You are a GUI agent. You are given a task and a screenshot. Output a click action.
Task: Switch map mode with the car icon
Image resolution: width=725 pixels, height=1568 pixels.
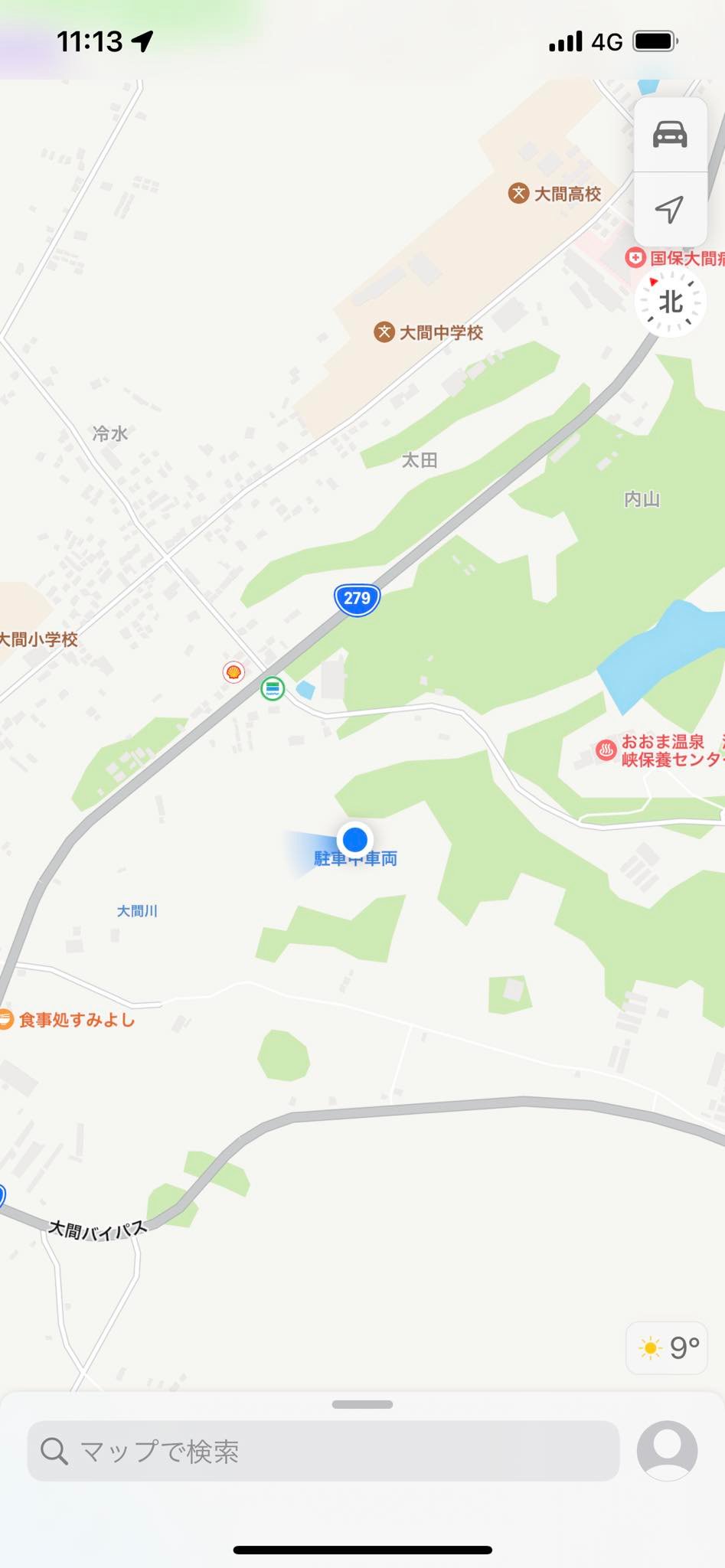670,135
